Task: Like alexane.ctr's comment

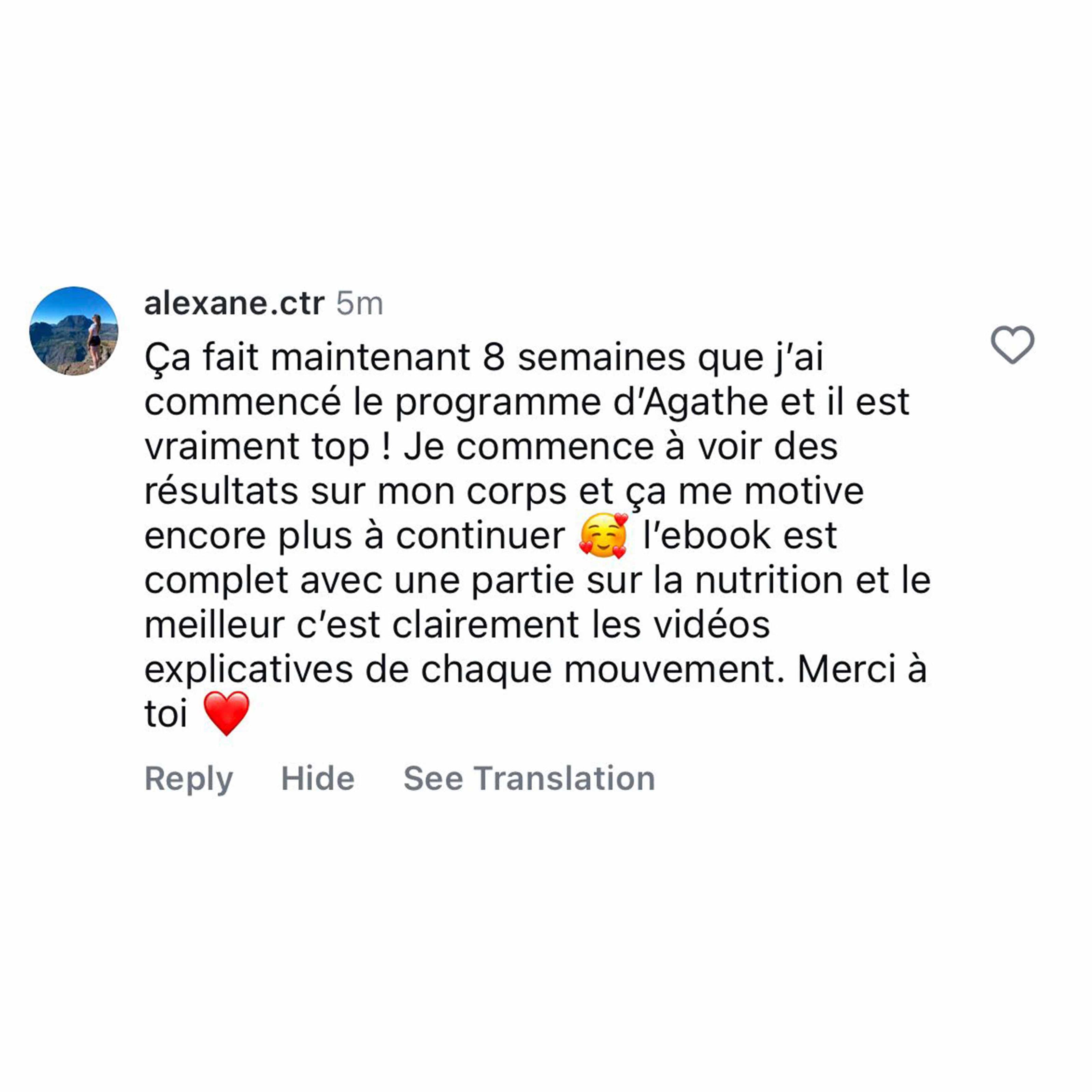Action: [1012, 344]
